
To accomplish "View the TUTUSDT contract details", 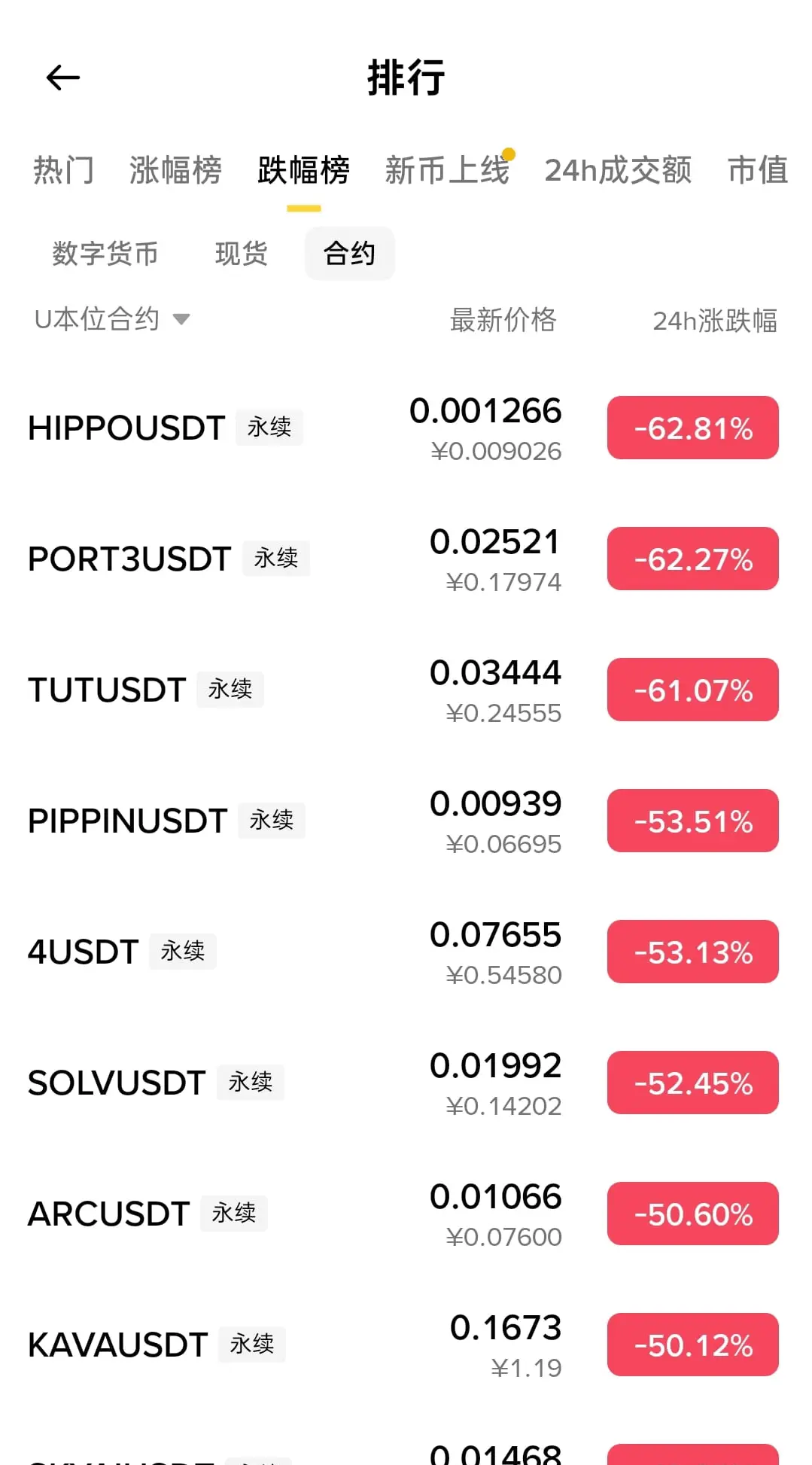I will (107, 690).
